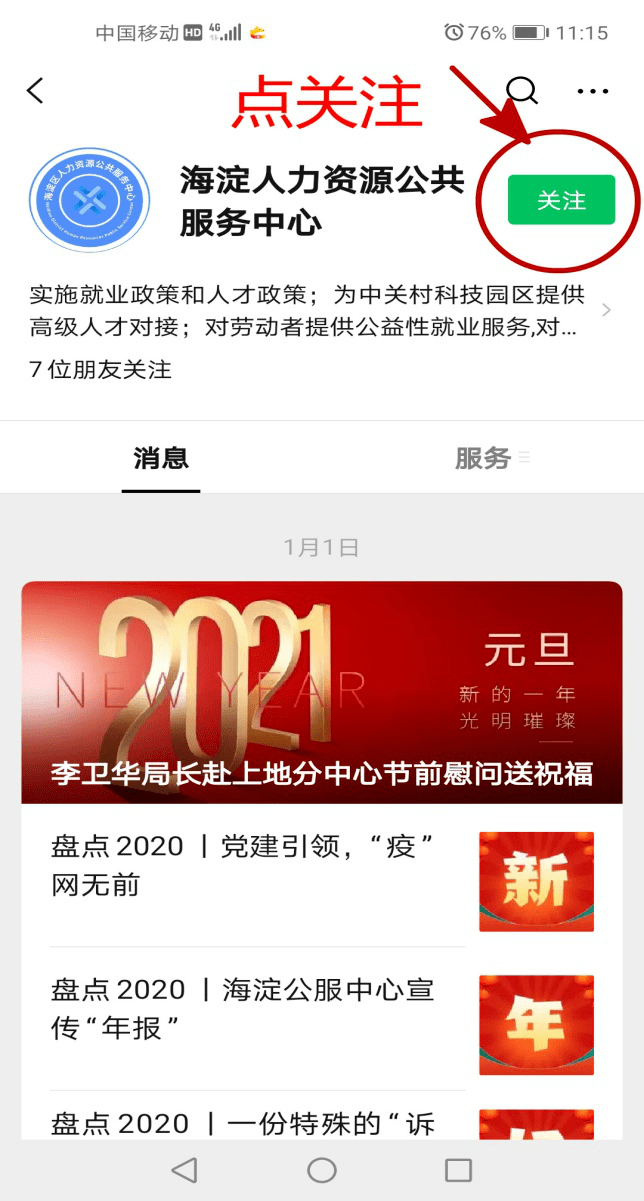Open the system recent apps button
Viewport: 644px width, 1201px height.
point(458,1170)
